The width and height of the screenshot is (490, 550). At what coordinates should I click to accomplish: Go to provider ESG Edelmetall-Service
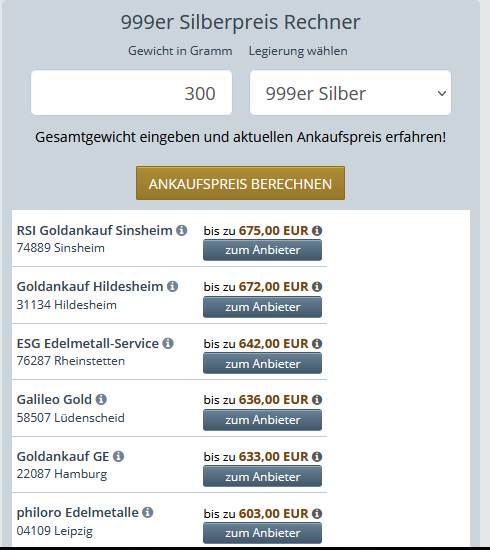pos(262,363)
